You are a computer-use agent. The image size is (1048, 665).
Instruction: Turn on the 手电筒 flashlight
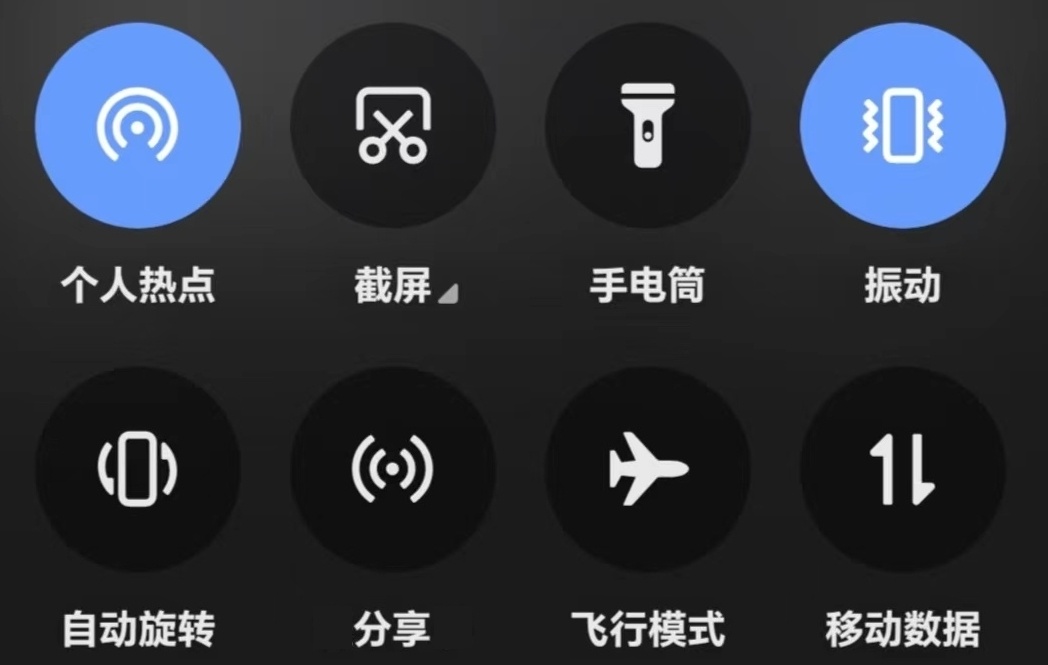648,124
